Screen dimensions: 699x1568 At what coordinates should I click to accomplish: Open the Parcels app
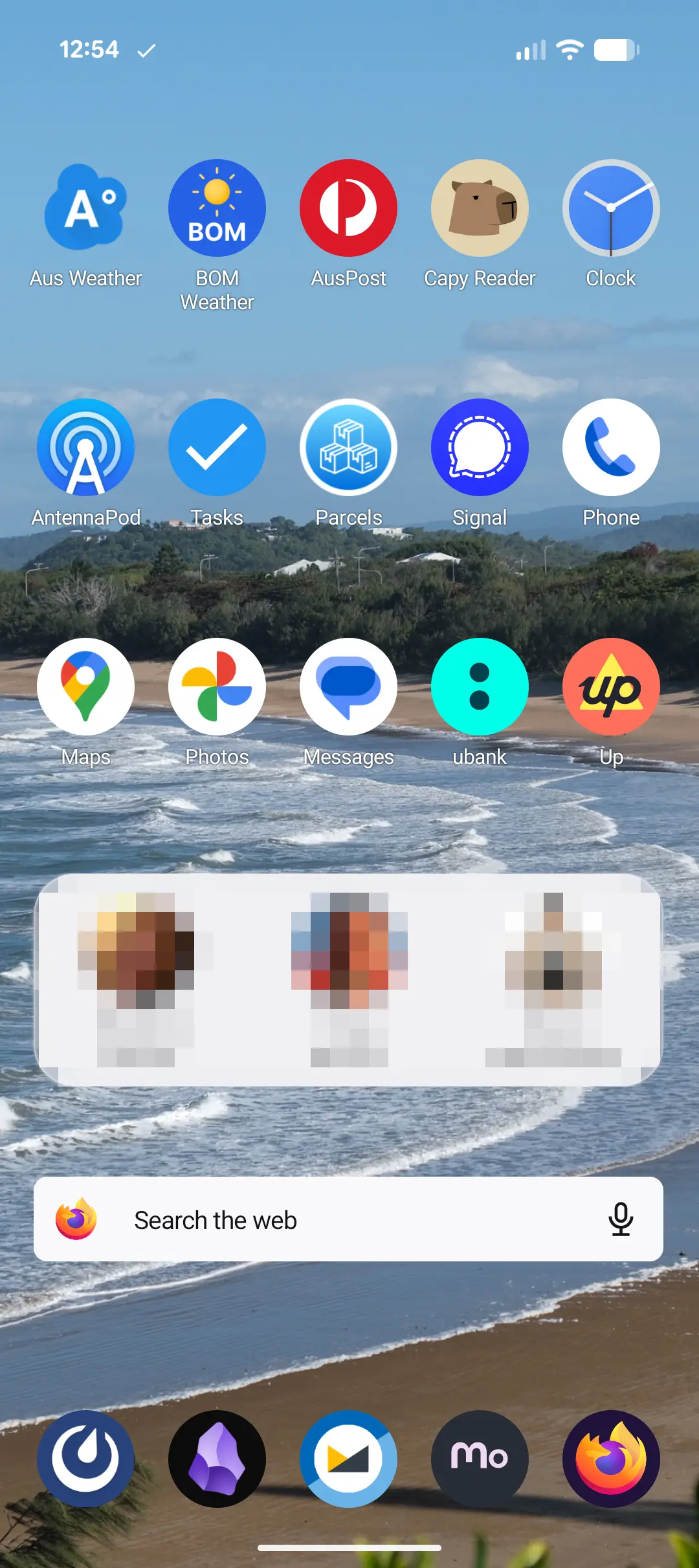[348, 448]
